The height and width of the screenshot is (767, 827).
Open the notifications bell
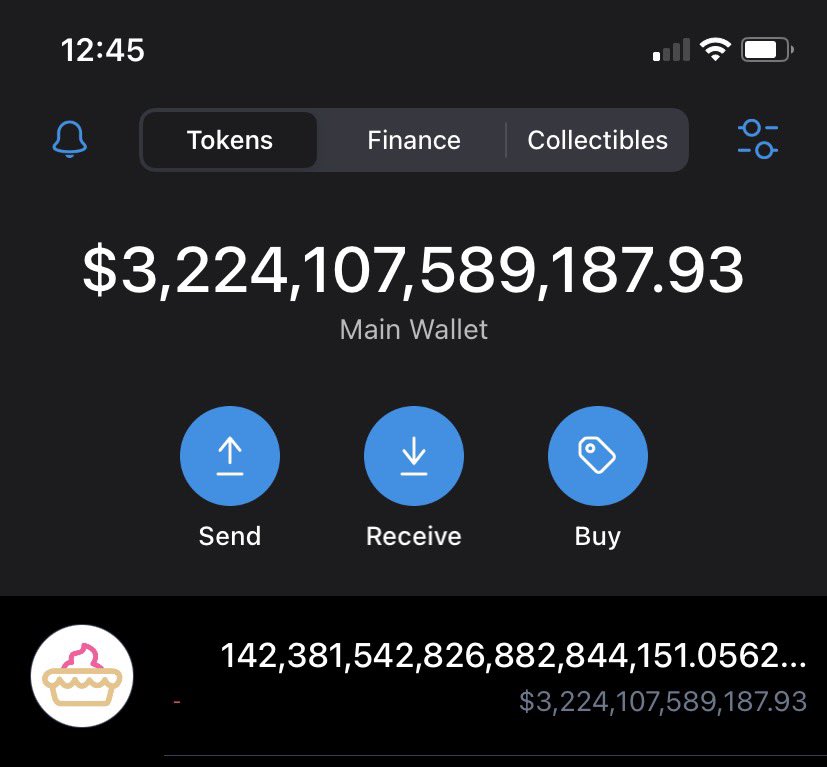point(69,140)
